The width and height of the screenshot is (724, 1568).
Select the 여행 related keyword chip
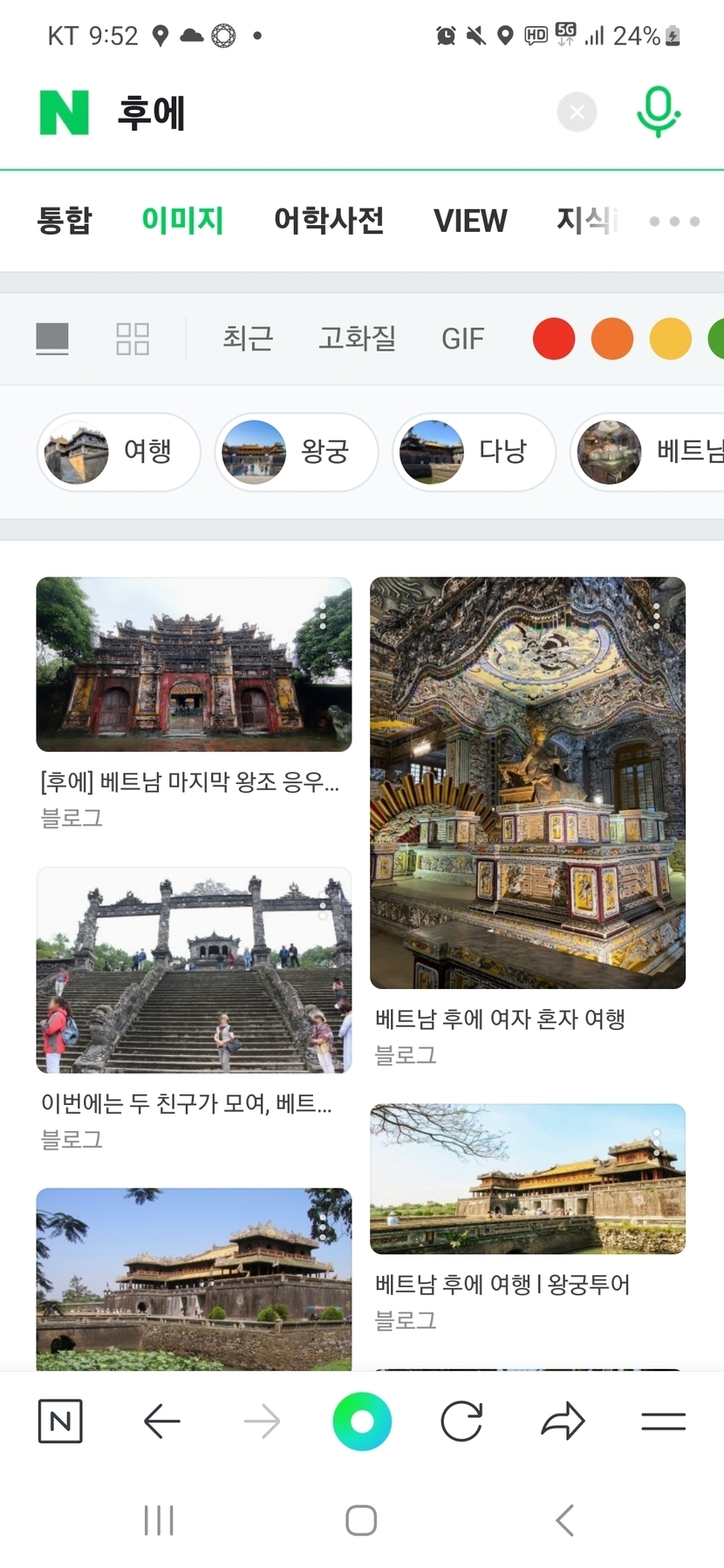(120, 452)
